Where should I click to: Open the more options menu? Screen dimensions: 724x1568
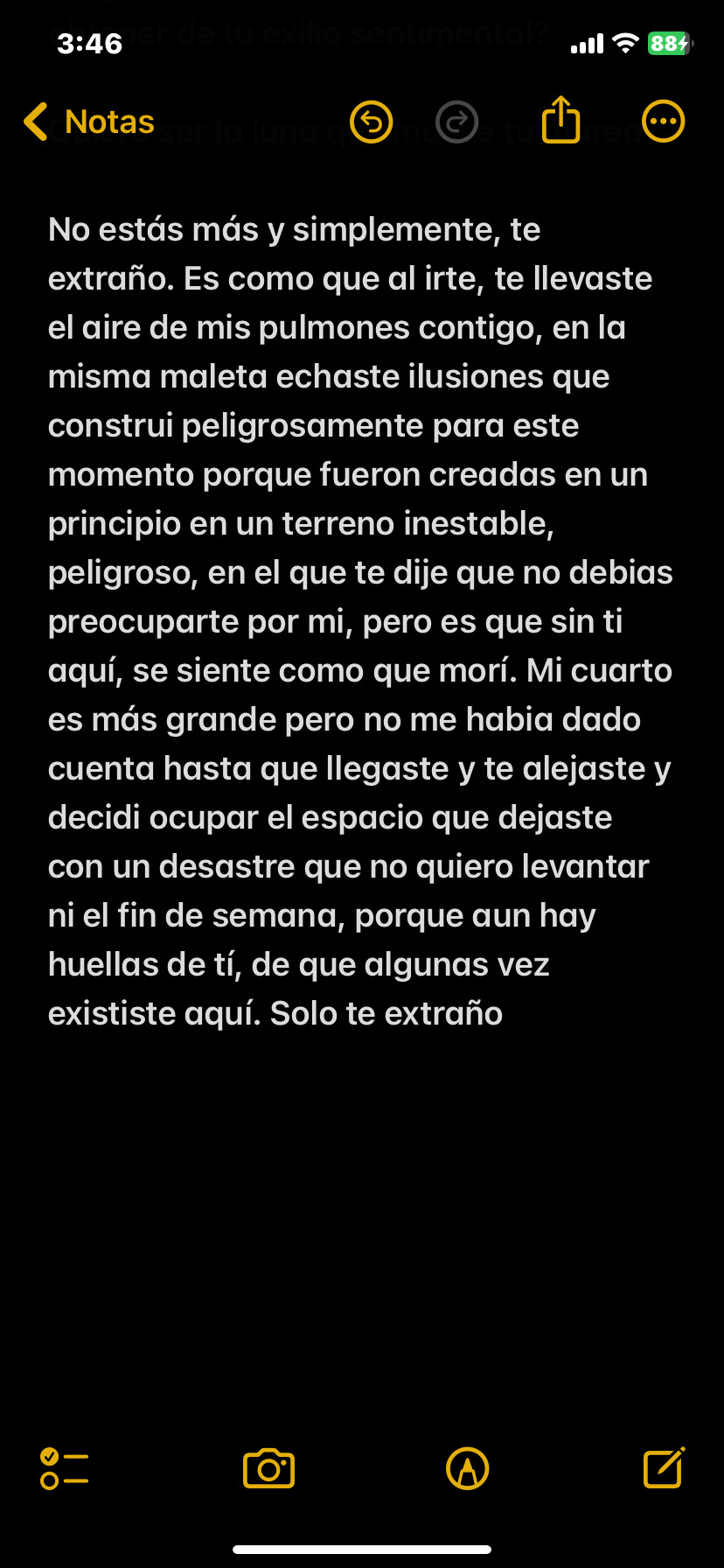click(663, 122)
